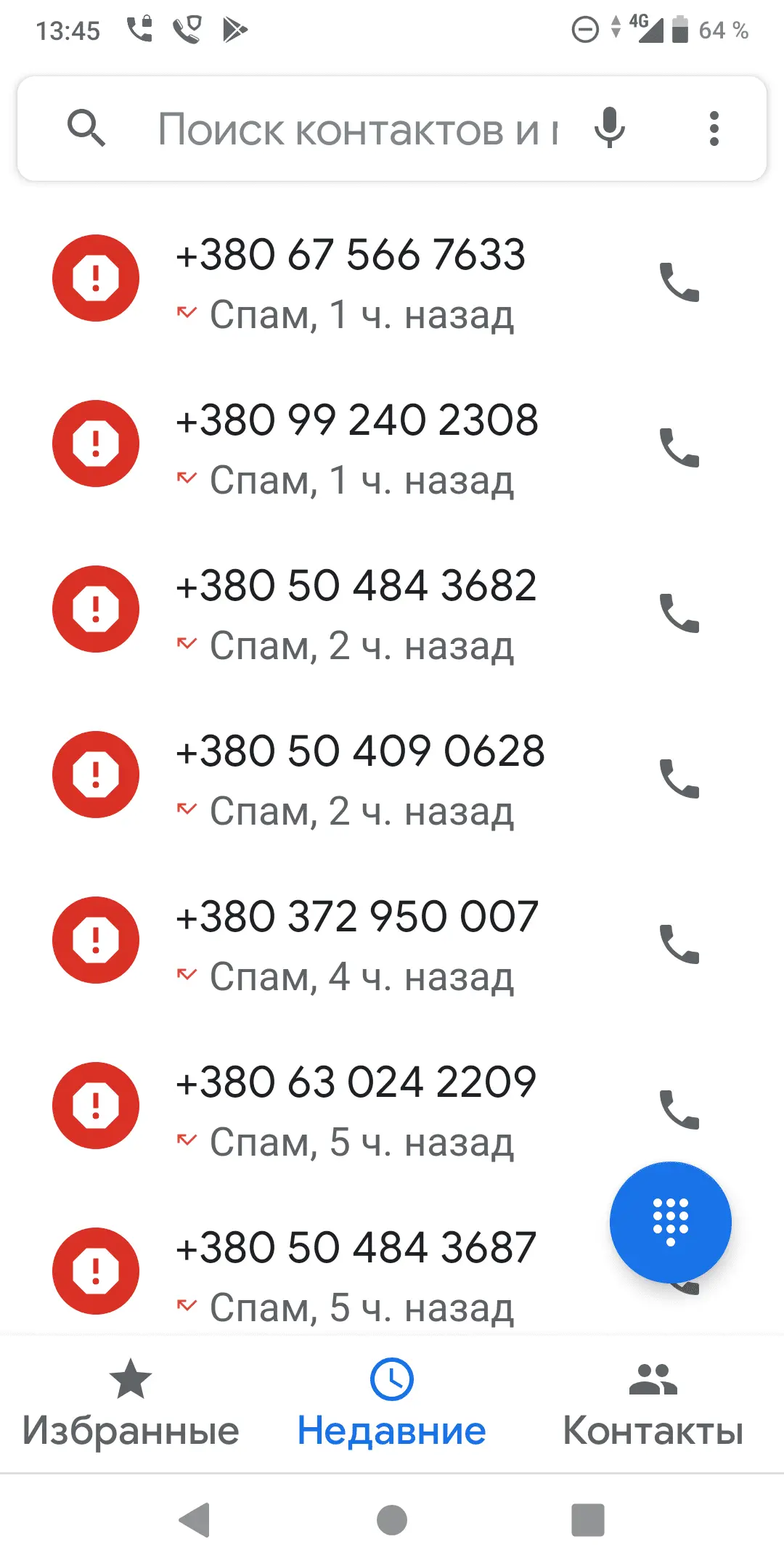Tap the contacts search field
Screen dimensions: 784x1568
[x=356, y=129]
